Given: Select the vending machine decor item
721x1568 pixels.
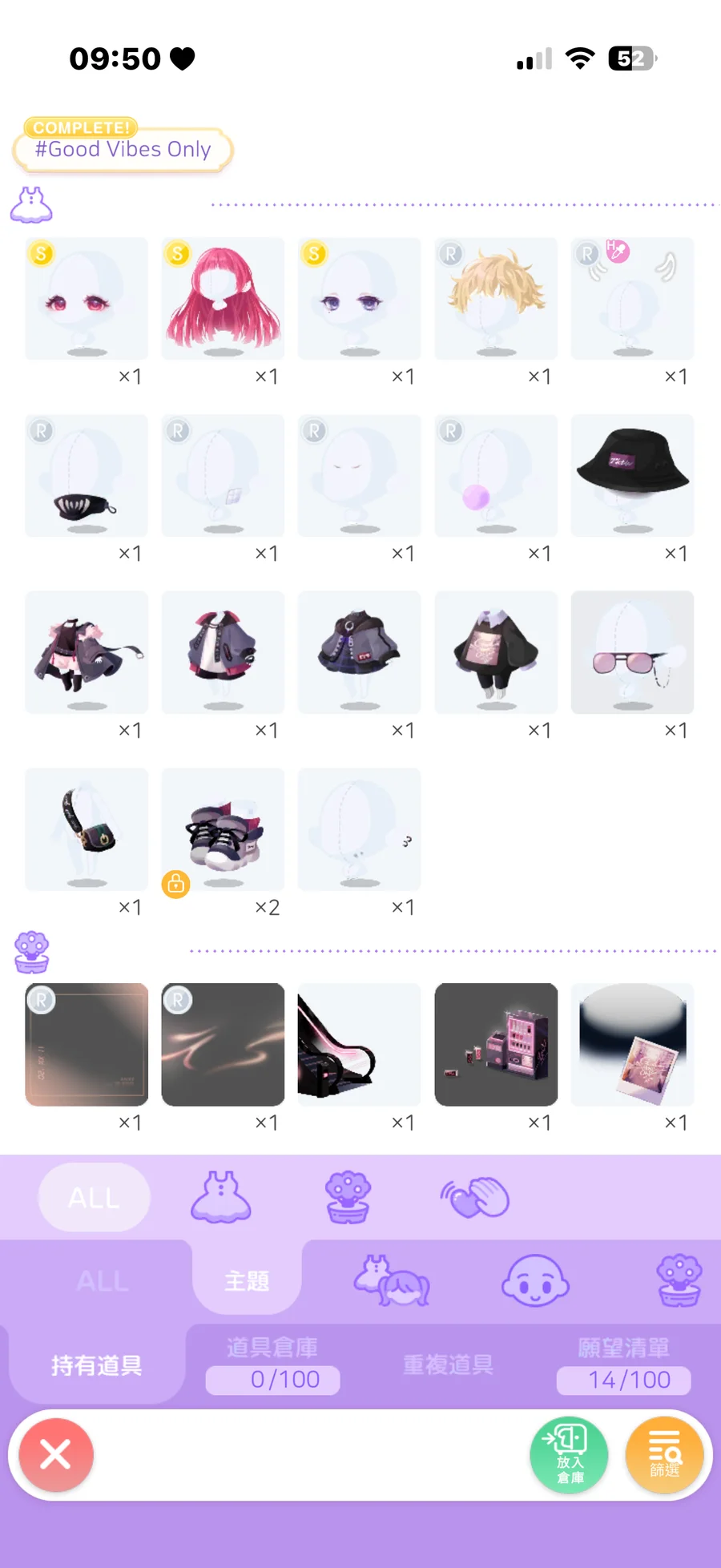Looking at the screenshot, I should point(496,1044).
